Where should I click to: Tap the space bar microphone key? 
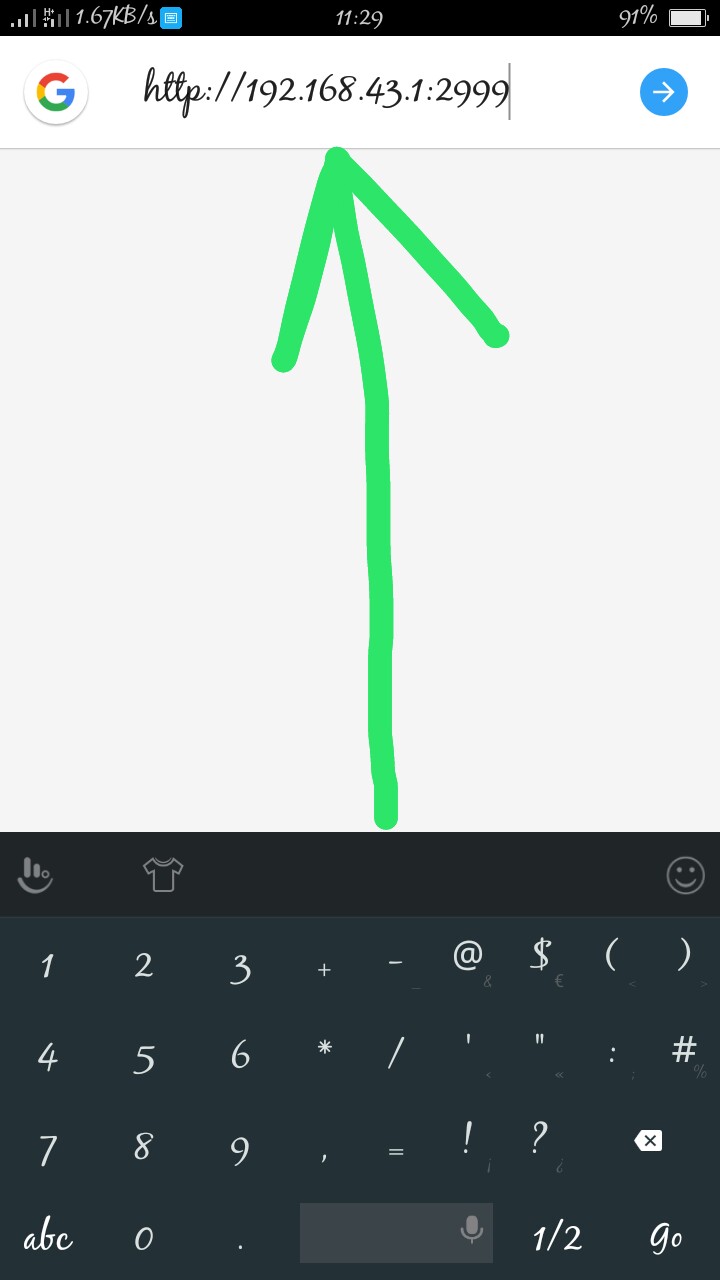coord(396,1232)
